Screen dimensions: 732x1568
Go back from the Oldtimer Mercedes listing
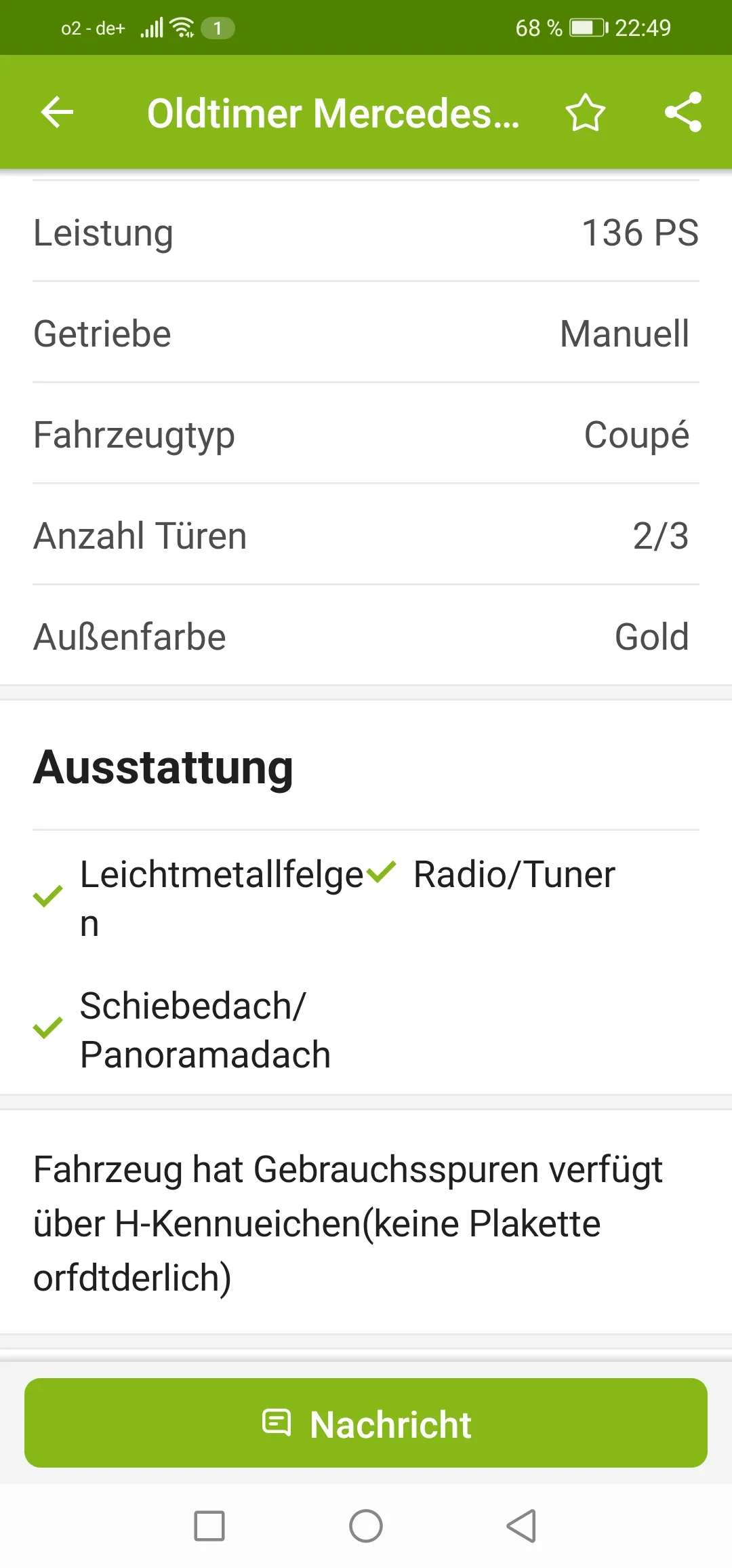[57, 112]
